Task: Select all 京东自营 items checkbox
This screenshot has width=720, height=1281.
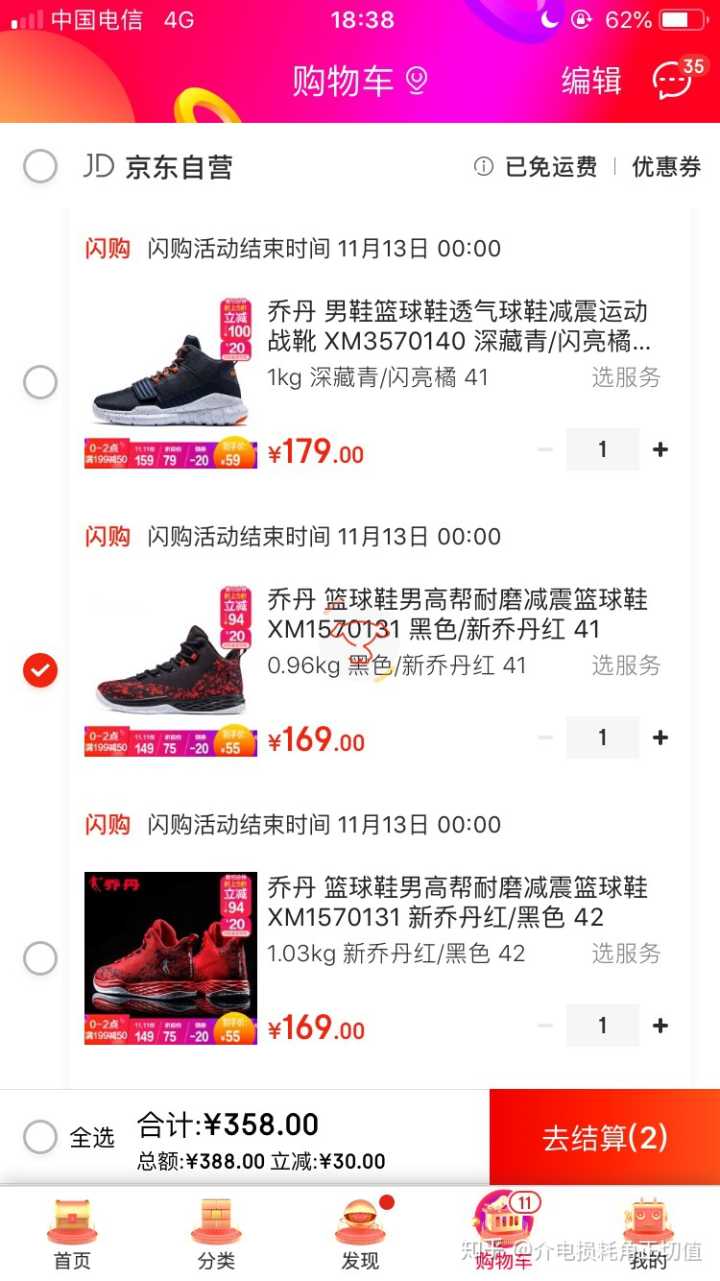Action: point(40,166)
